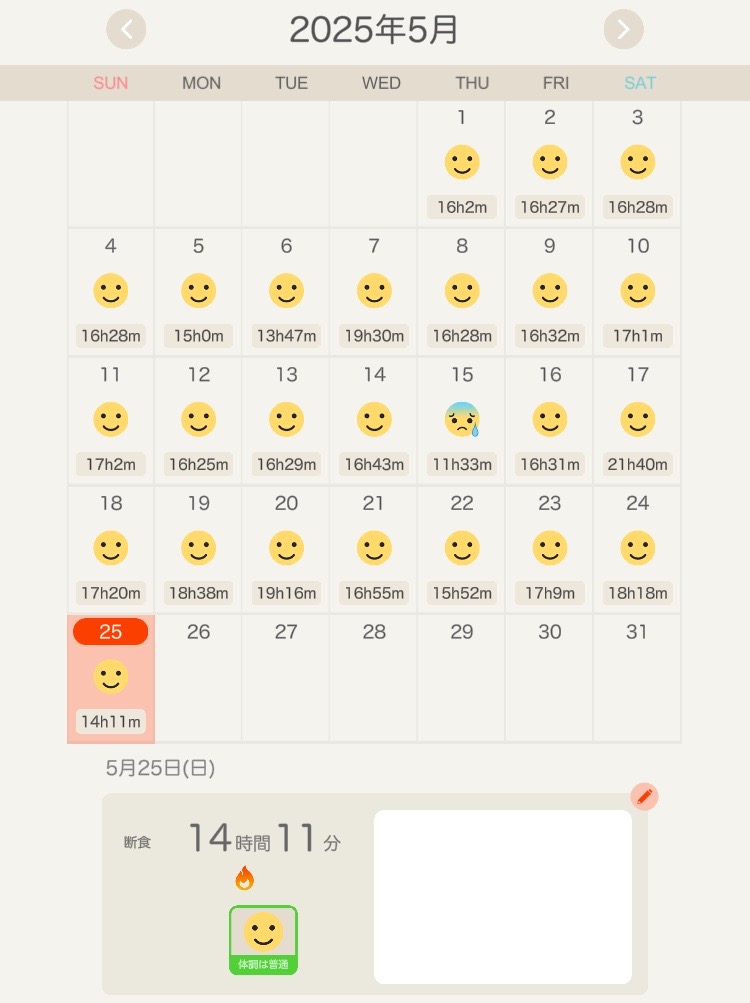Select May 7 with 19h30m fast
This screenshot has width=750, height=1003.
coord(374,292)
